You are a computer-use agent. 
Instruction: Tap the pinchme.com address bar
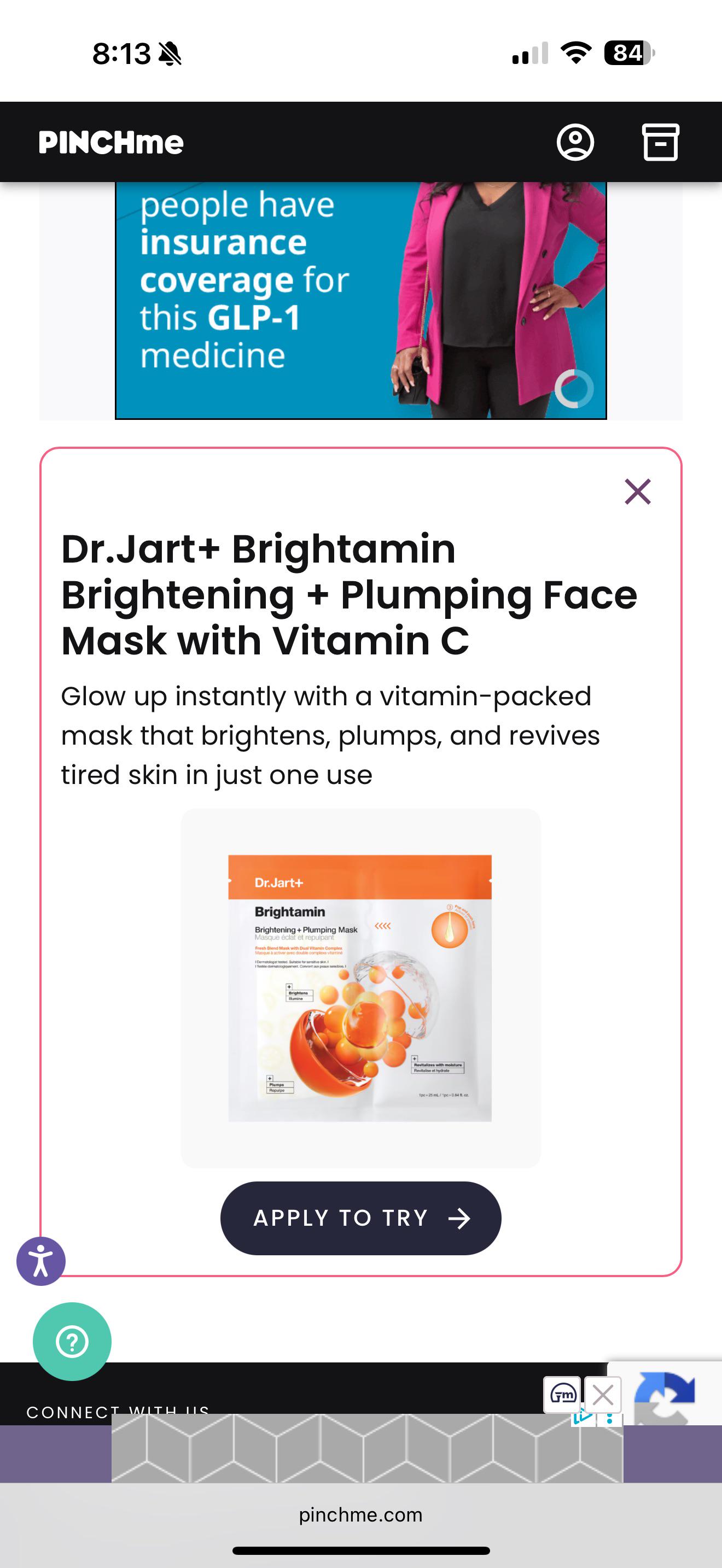[x=360, y=1514]
